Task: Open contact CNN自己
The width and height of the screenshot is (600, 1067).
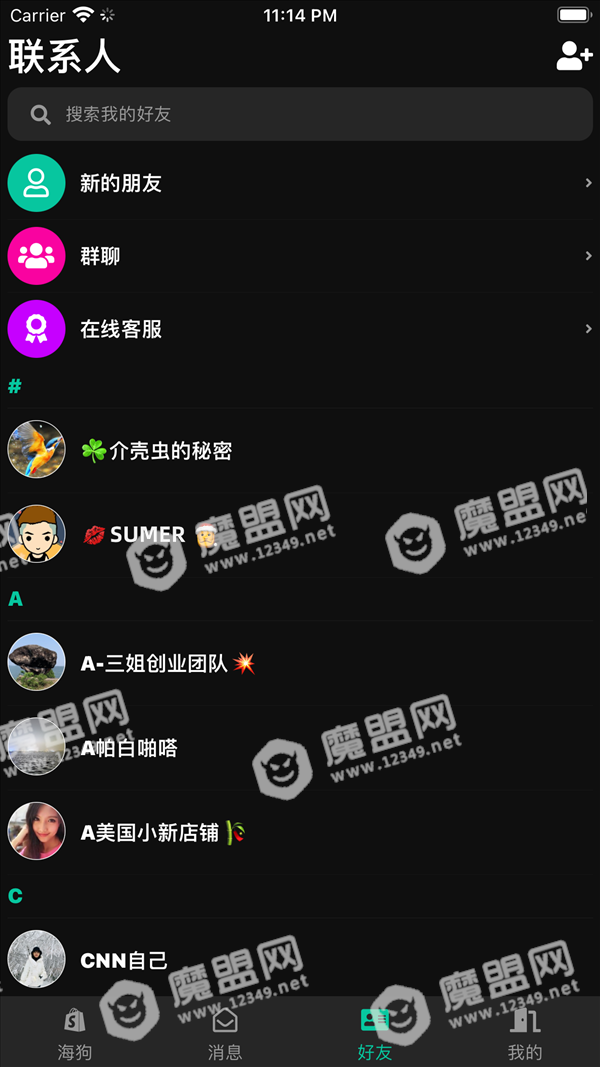Action: click(300, 959)
